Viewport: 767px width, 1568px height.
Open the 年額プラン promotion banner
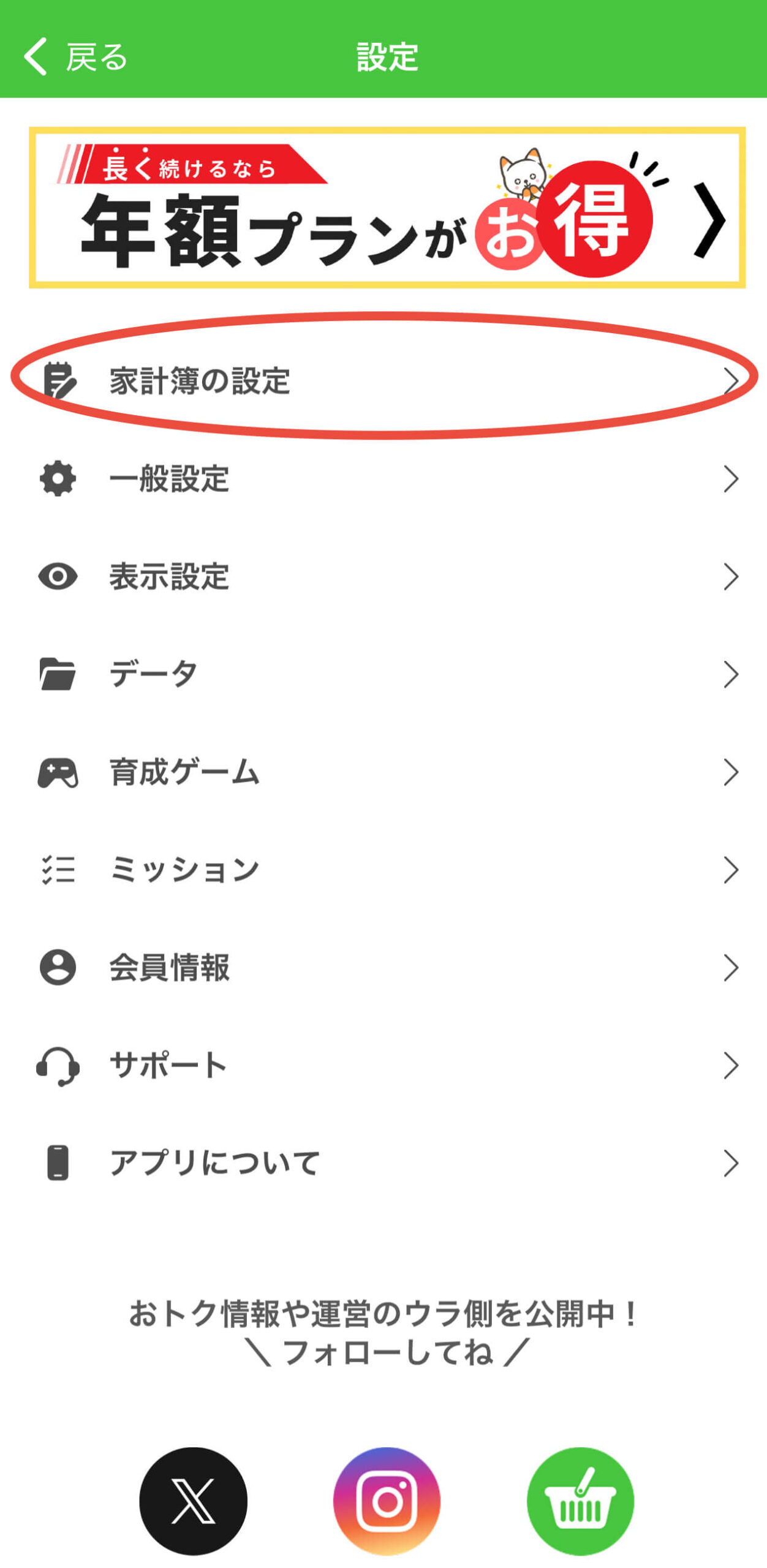[x=387, y=208]
